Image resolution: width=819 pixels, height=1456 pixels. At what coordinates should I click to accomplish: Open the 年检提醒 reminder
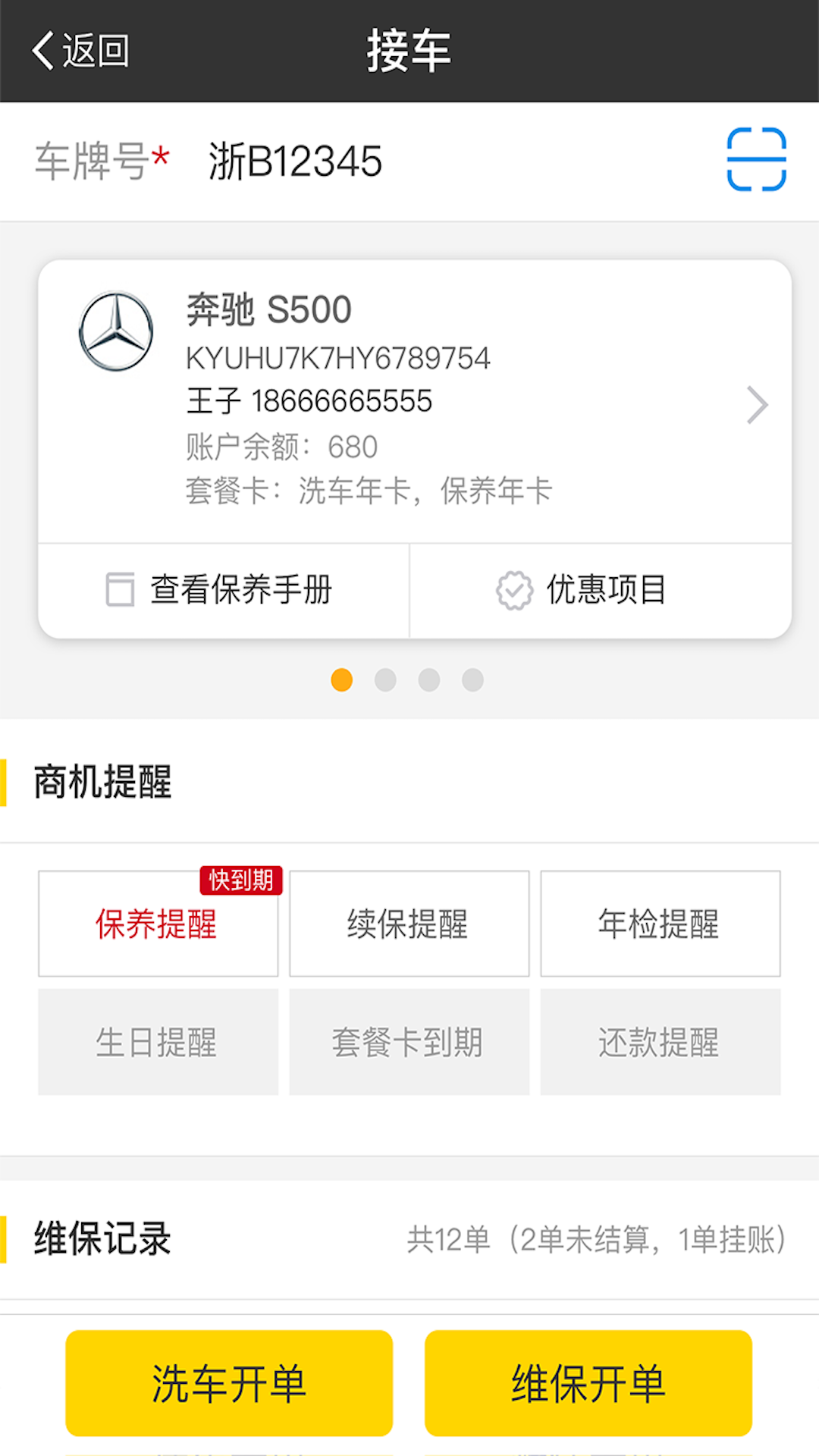coord(660,924)
